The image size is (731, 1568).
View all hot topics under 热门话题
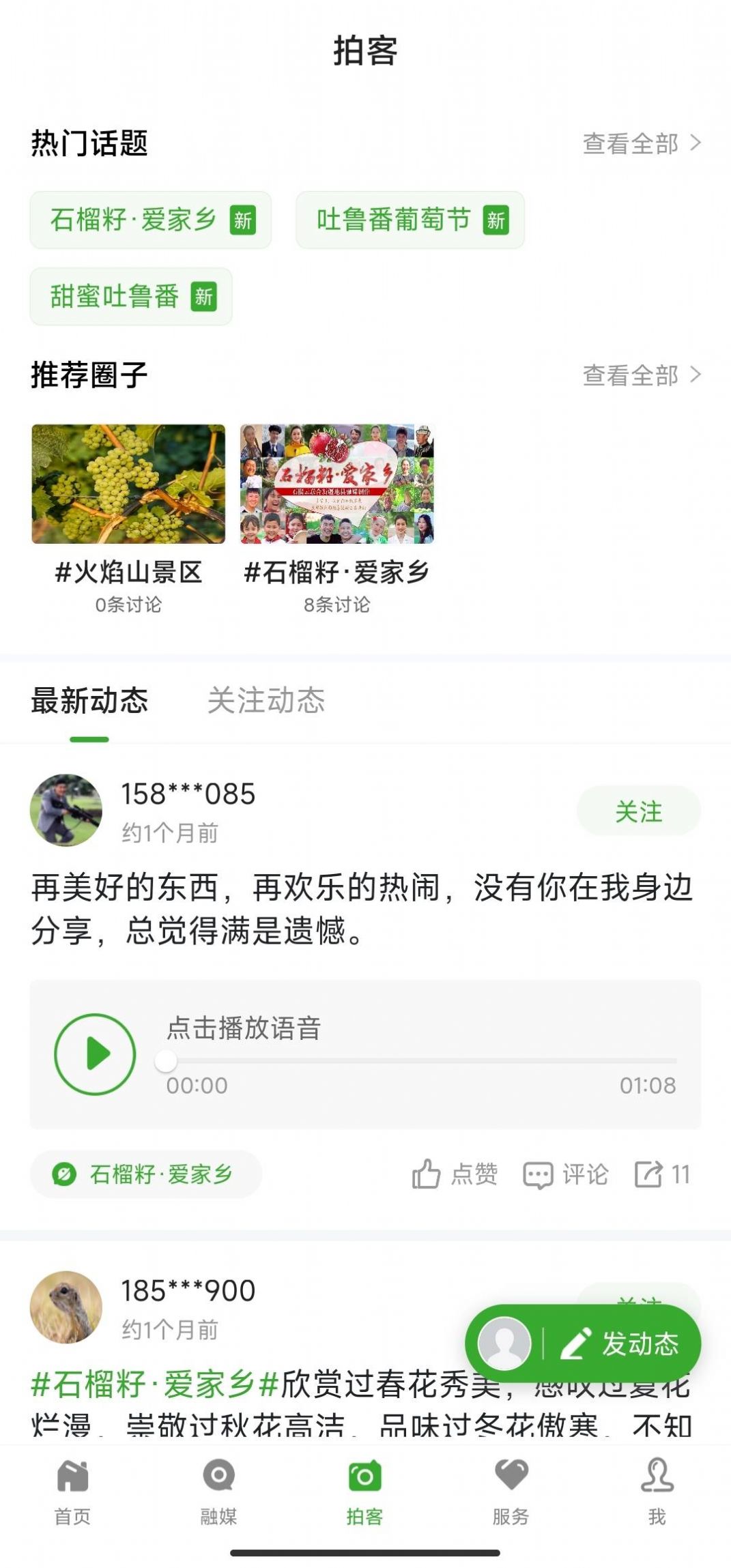[x=641, y=143]
